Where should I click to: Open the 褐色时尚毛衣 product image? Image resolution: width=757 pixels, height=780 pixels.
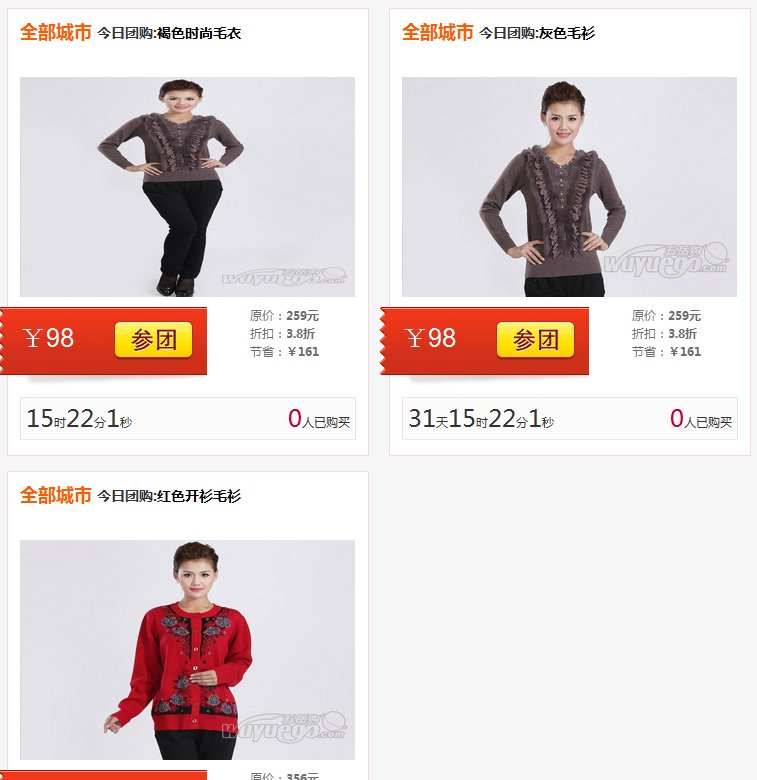187,187
